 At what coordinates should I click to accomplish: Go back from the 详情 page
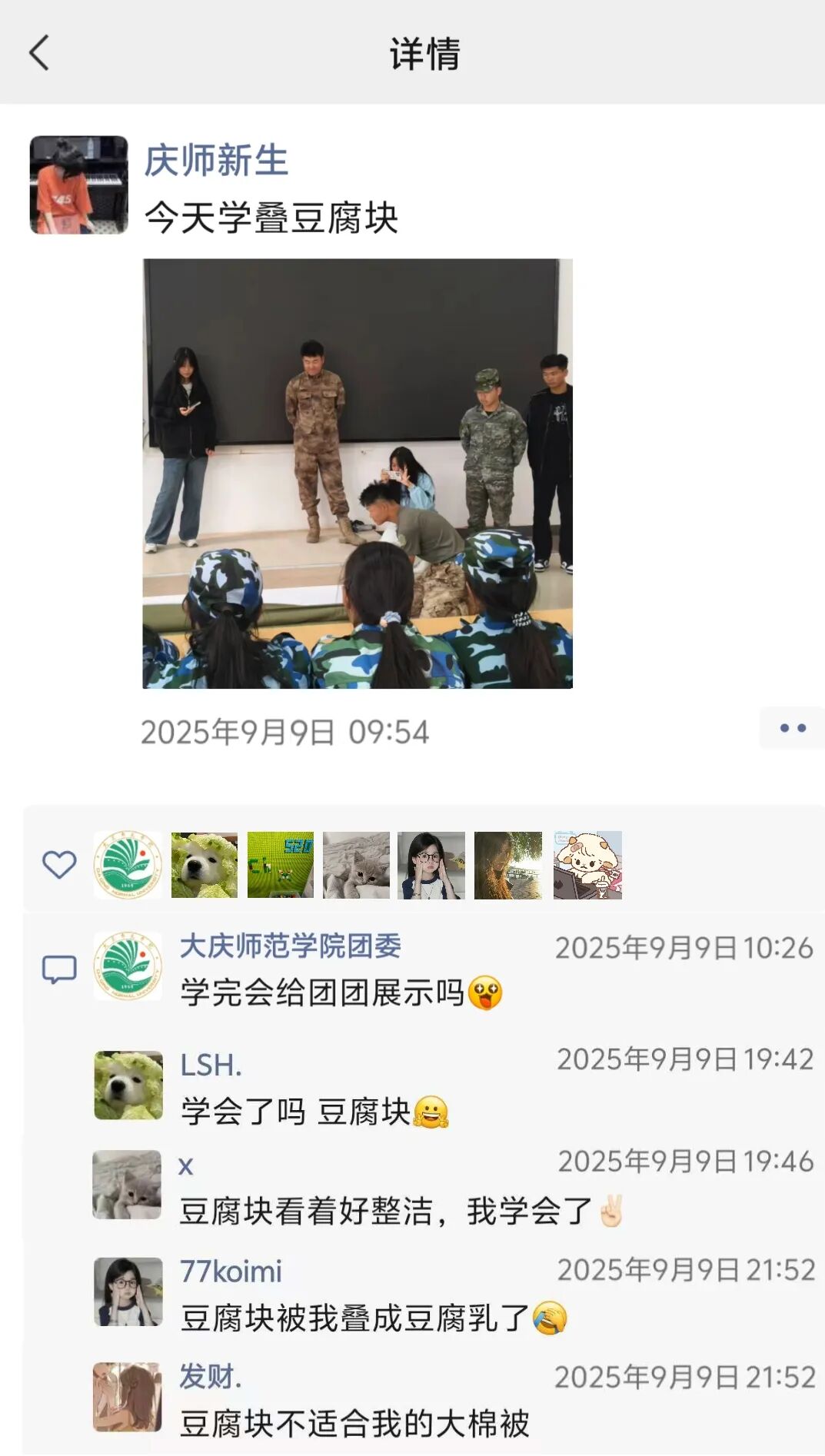point(39,53)
